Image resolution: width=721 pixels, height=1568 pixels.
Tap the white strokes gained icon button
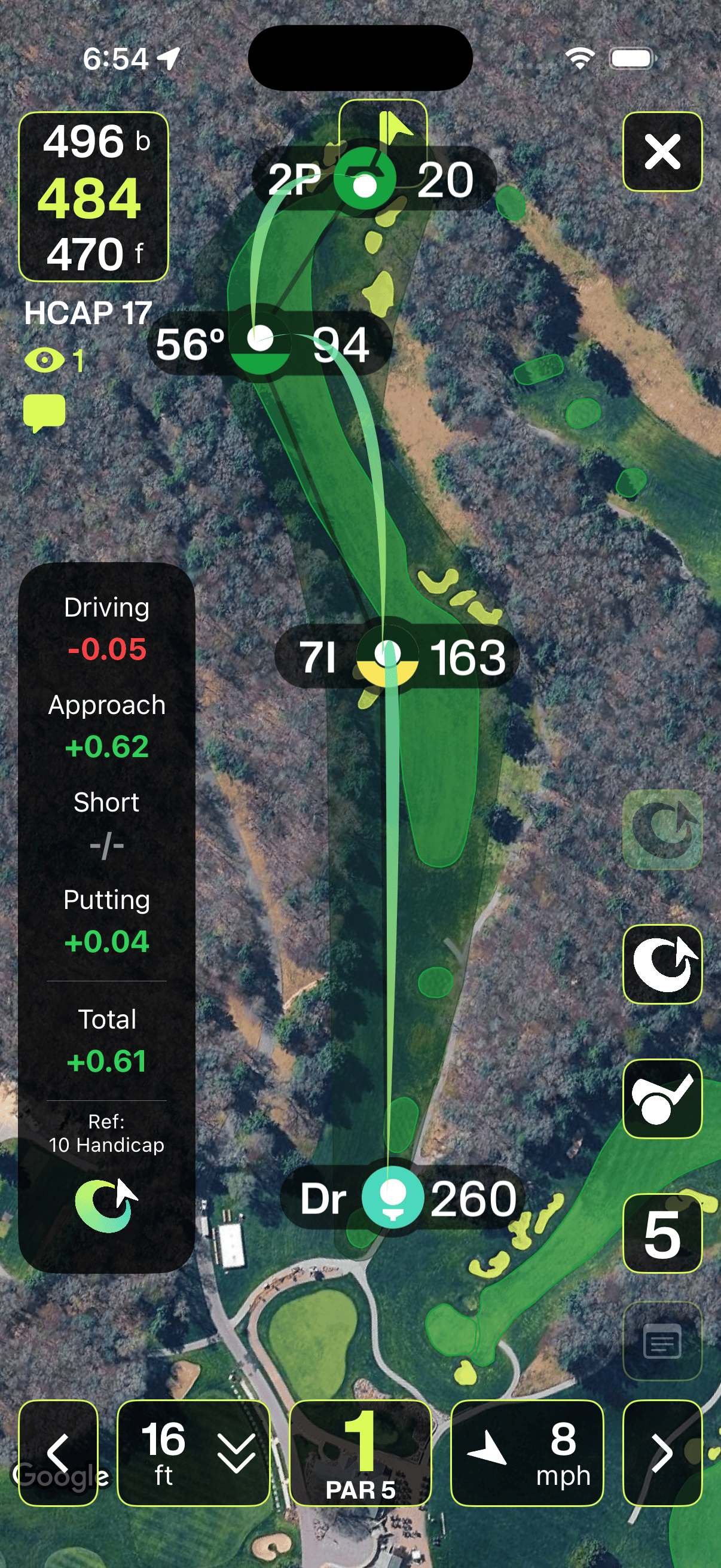(x=662, y=964)
